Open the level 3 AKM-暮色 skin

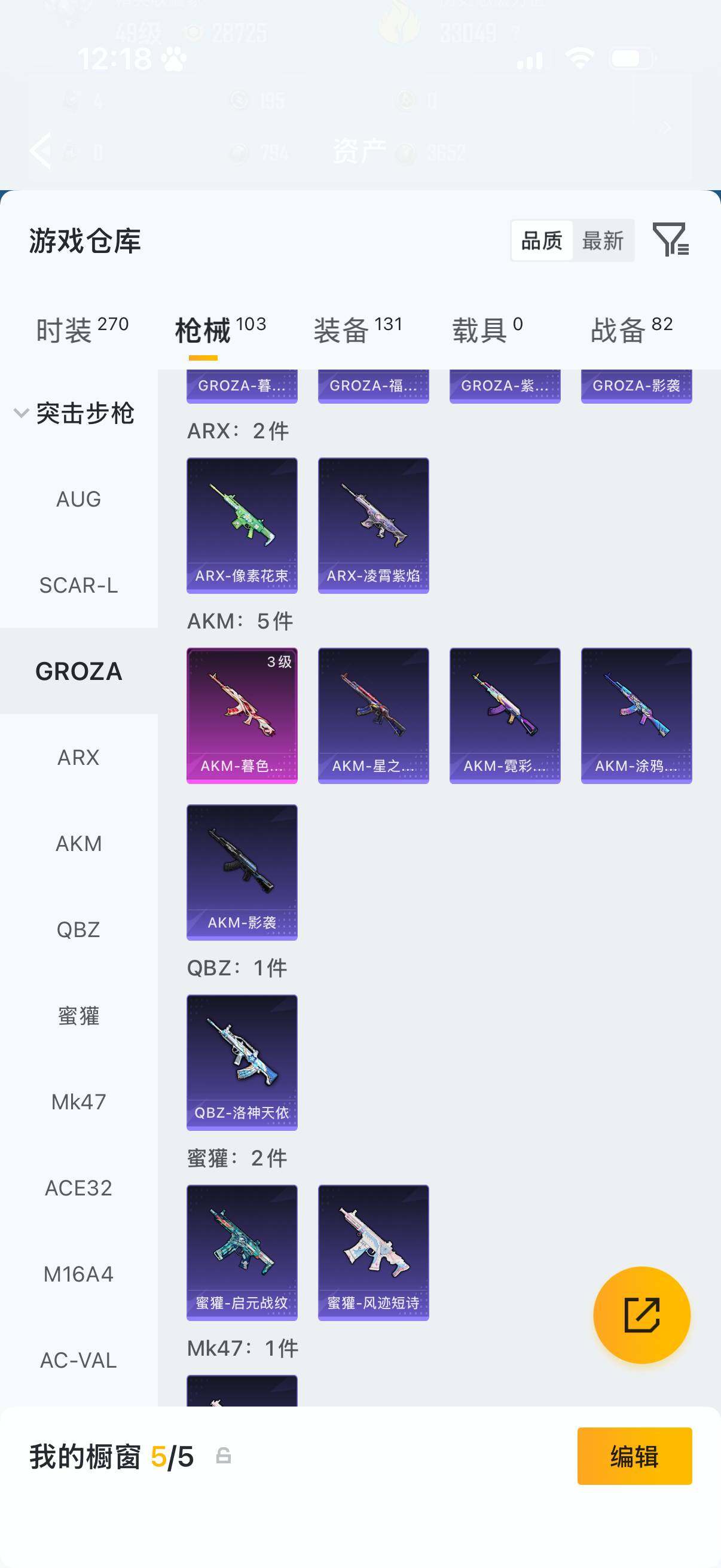point(242,715)
